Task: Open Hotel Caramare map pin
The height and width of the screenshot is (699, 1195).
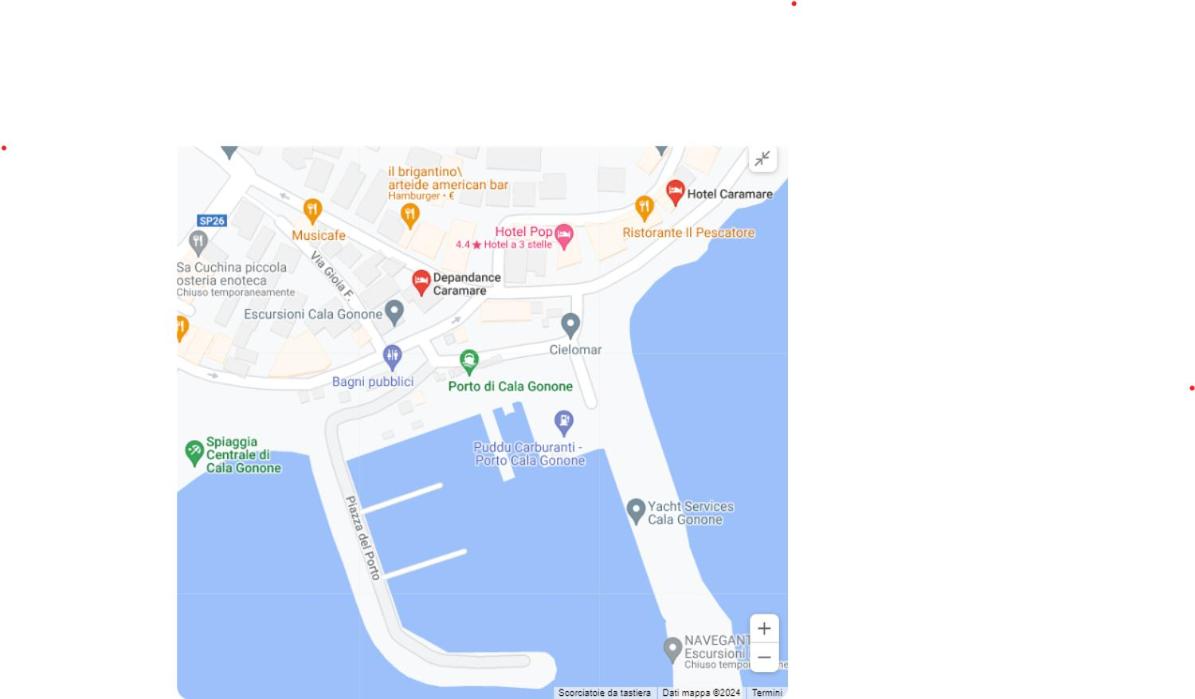Action: coord(675,191)
